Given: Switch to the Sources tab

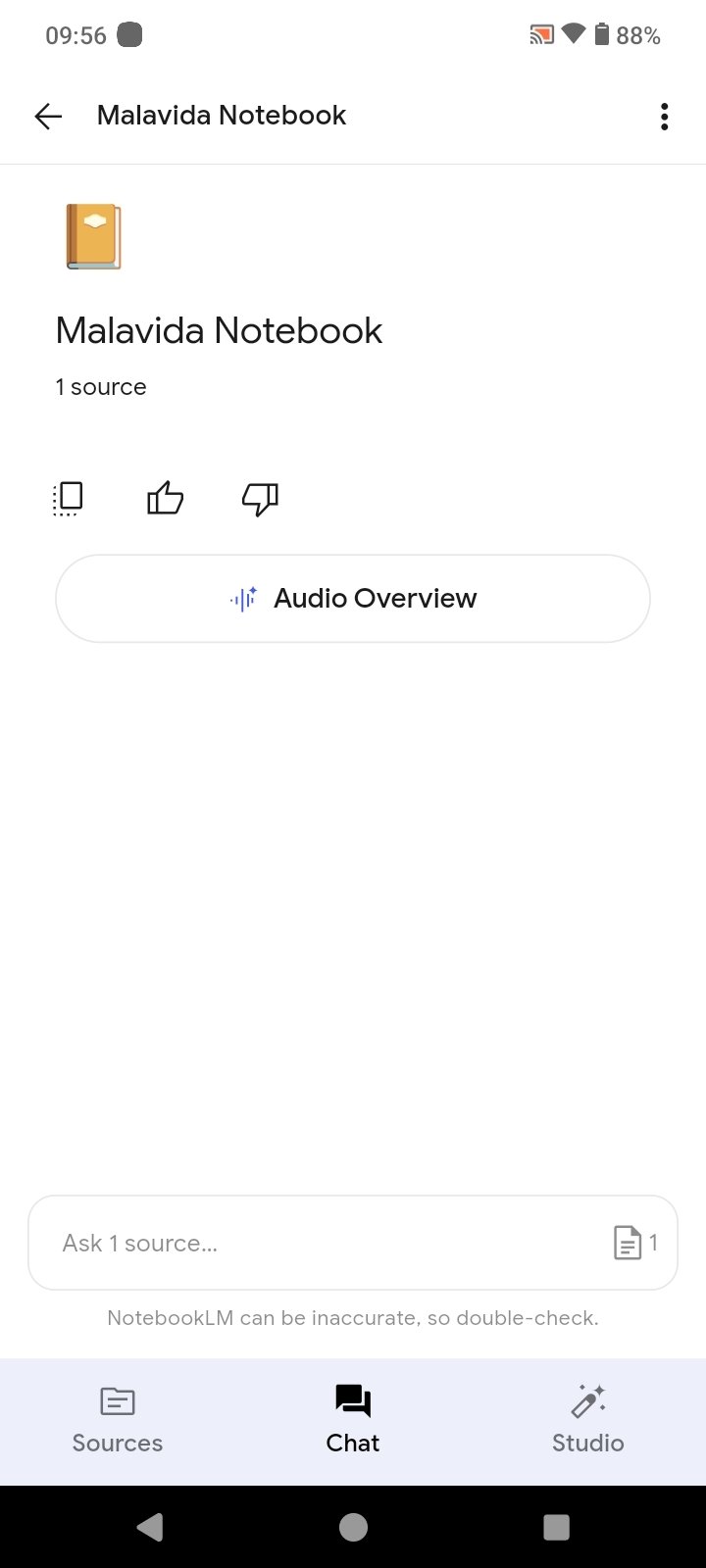Looking at the screenshot, I should (x=118, y=1420).
